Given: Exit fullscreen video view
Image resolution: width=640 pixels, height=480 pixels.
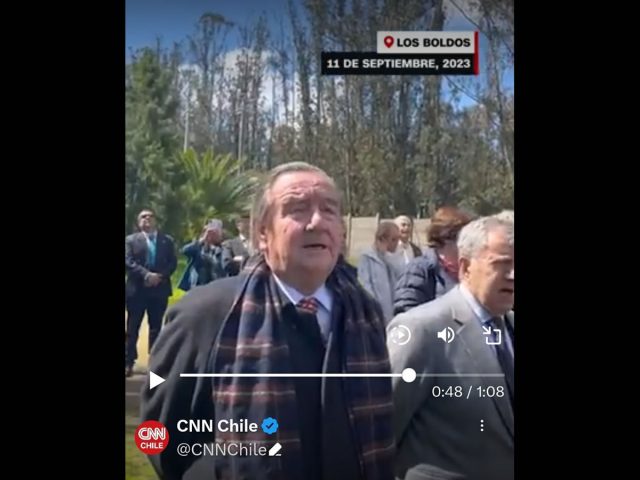Looking at the screenshot, I should [x=492, y=335].
